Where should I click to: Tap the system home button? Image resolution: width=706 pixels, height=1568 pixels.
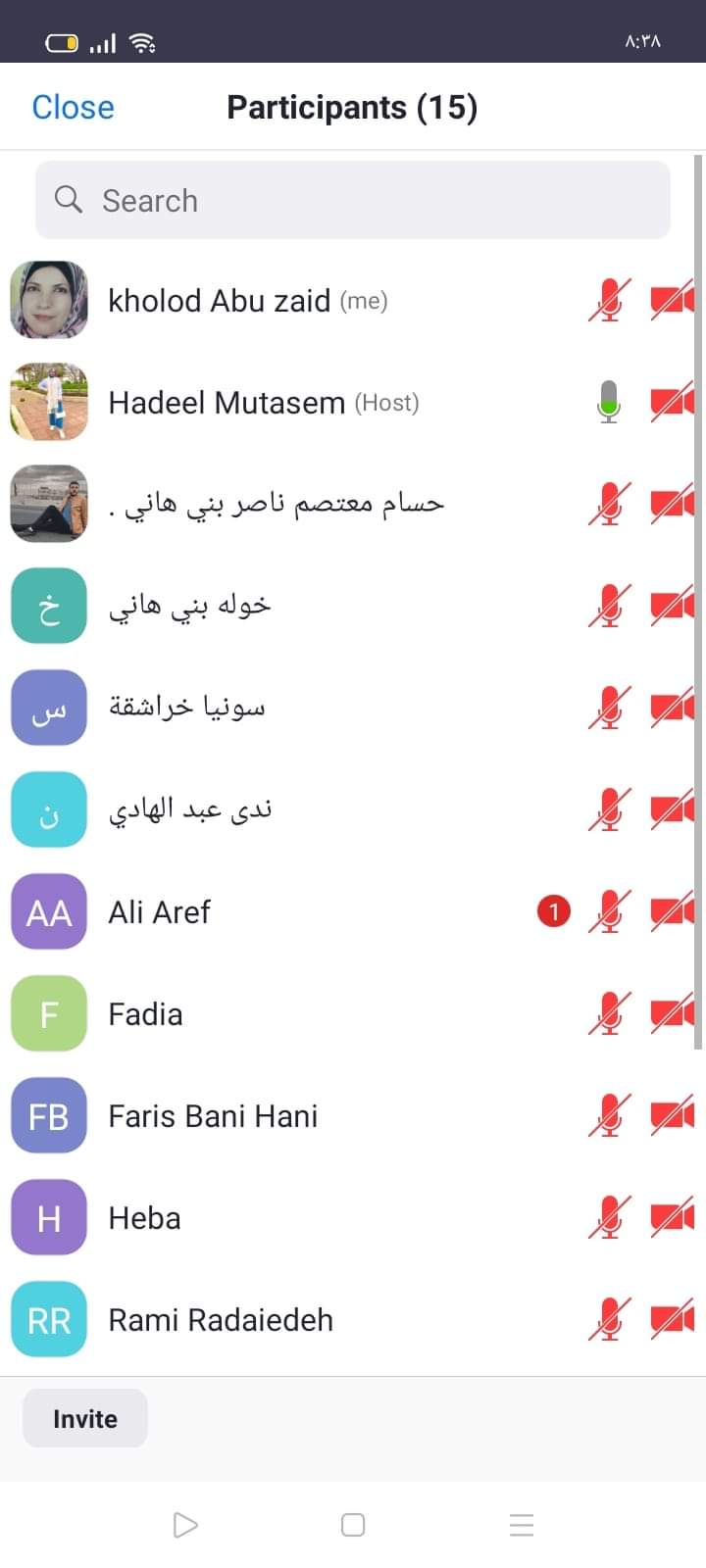point(353,1525)
